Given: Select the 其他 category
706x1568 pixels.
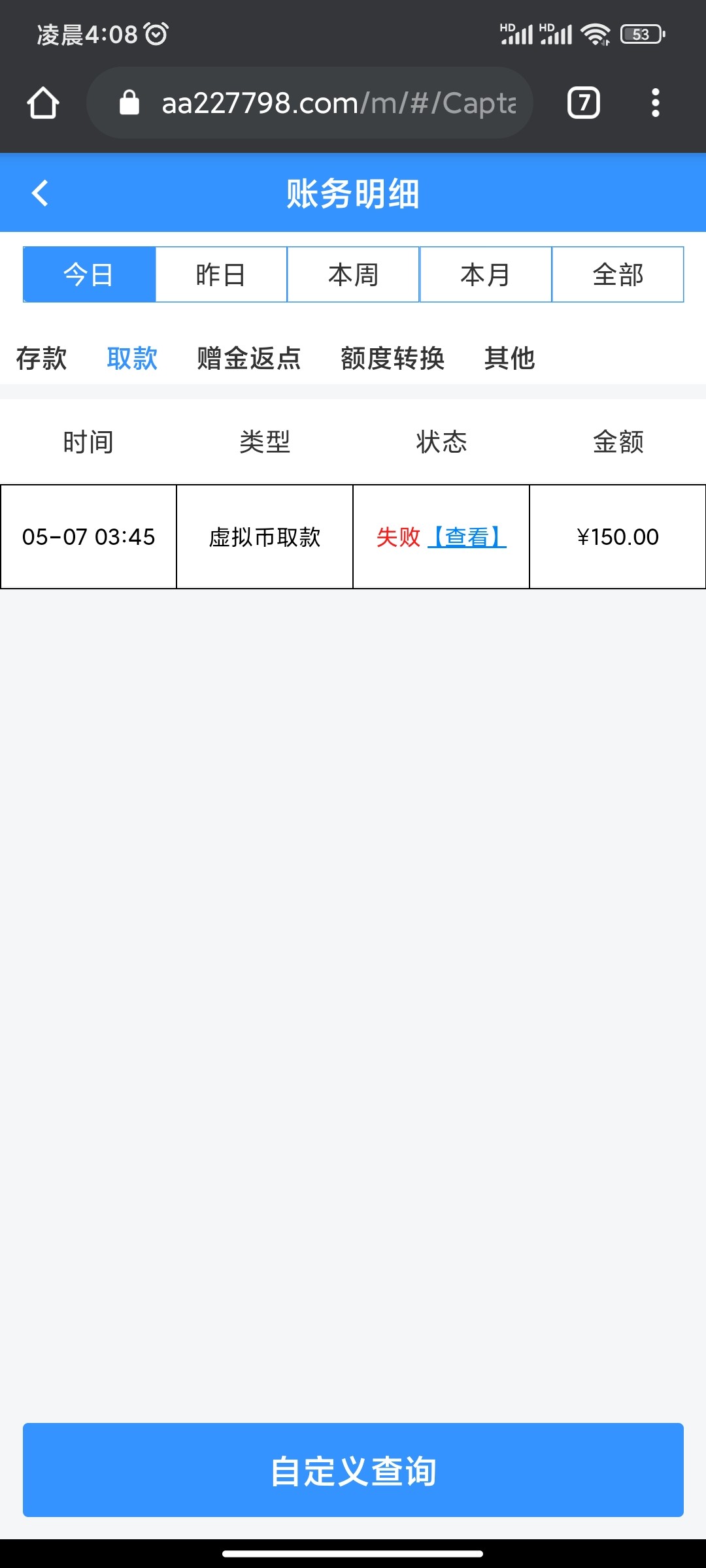Looking at the screenshot, I should [x=509, y=358].
